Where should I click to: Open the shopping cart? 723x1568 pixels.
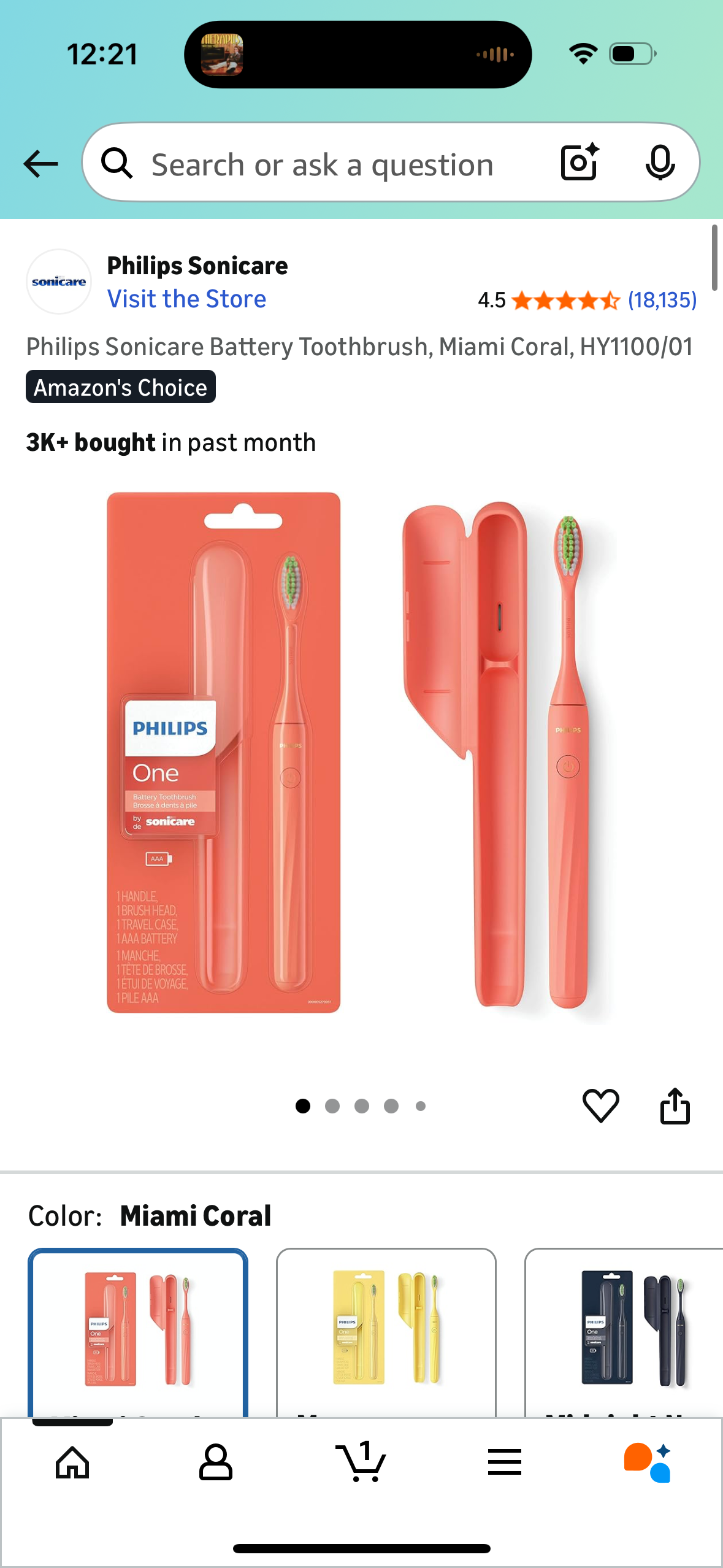pyautogui.click(x=361, y=1462)
